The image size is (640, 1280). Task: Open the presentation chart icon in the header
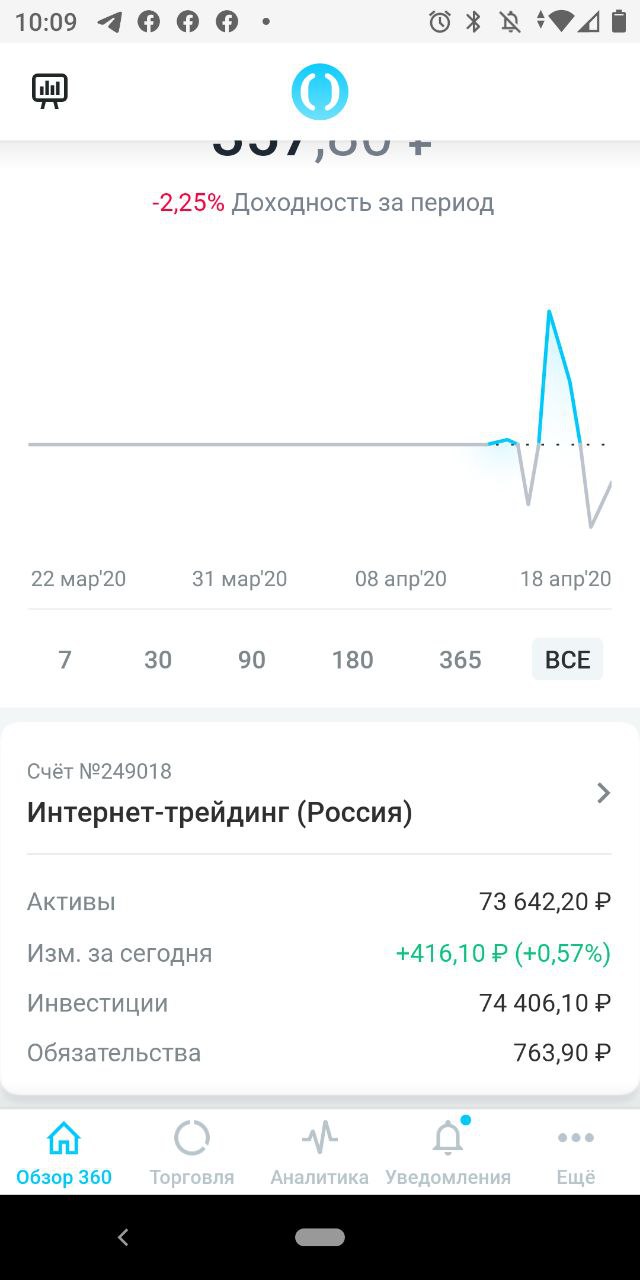(49, 91)
